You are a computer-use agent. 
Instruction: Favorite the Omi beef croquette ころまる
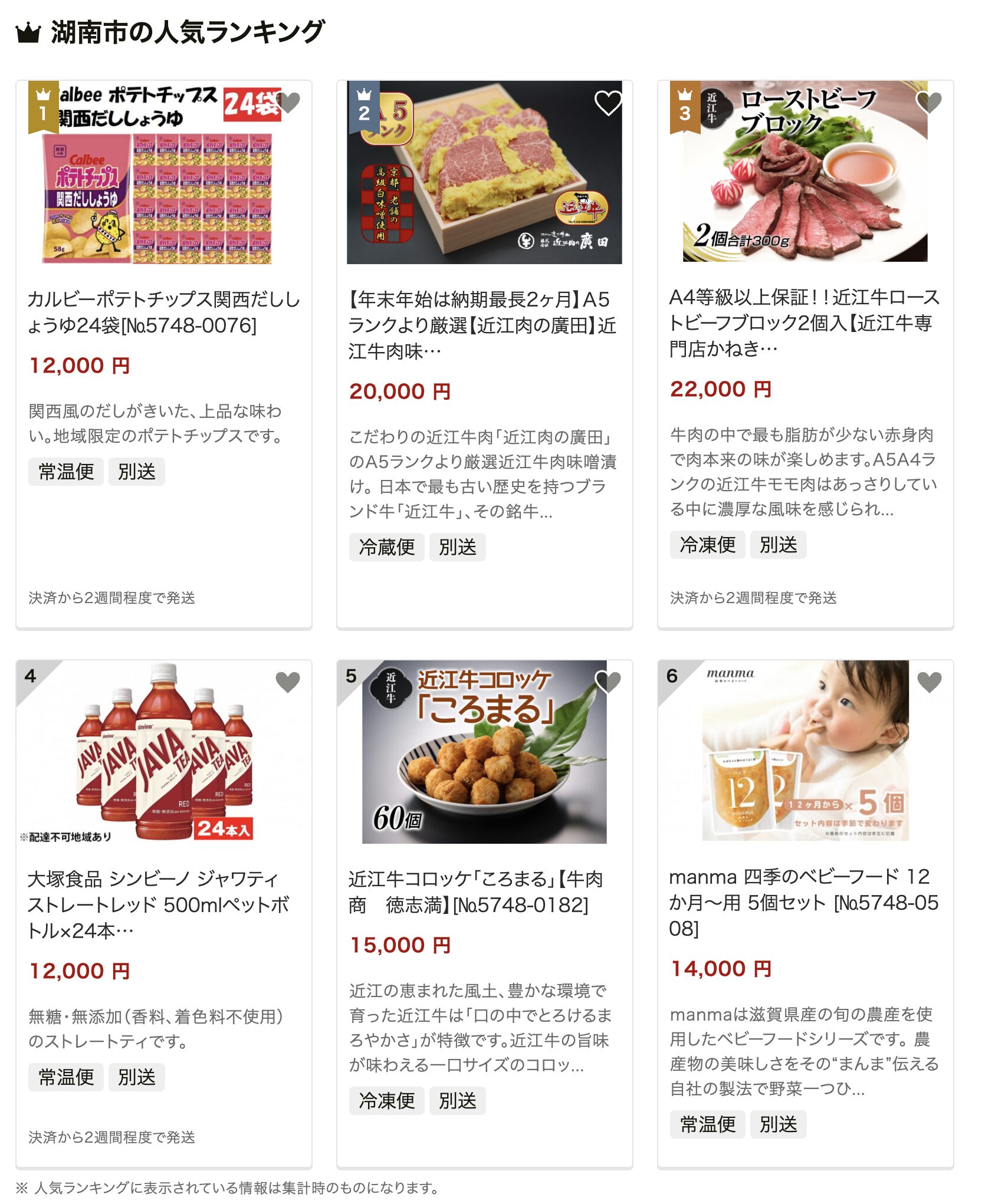tap(608, 682)
